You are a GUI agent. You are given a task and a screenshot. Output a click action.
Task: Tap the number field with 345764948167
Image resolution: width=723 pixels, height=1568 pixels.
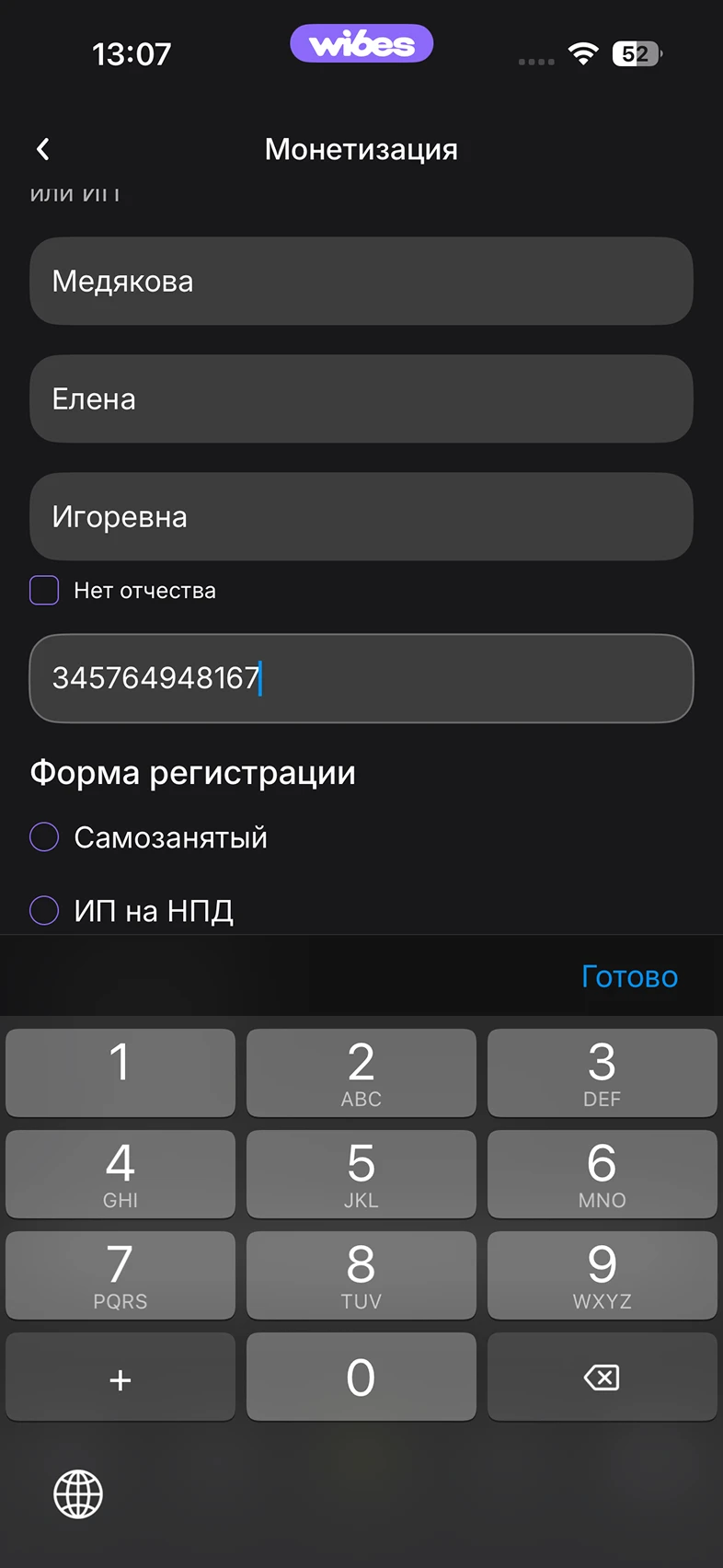[x=361, y=679]
